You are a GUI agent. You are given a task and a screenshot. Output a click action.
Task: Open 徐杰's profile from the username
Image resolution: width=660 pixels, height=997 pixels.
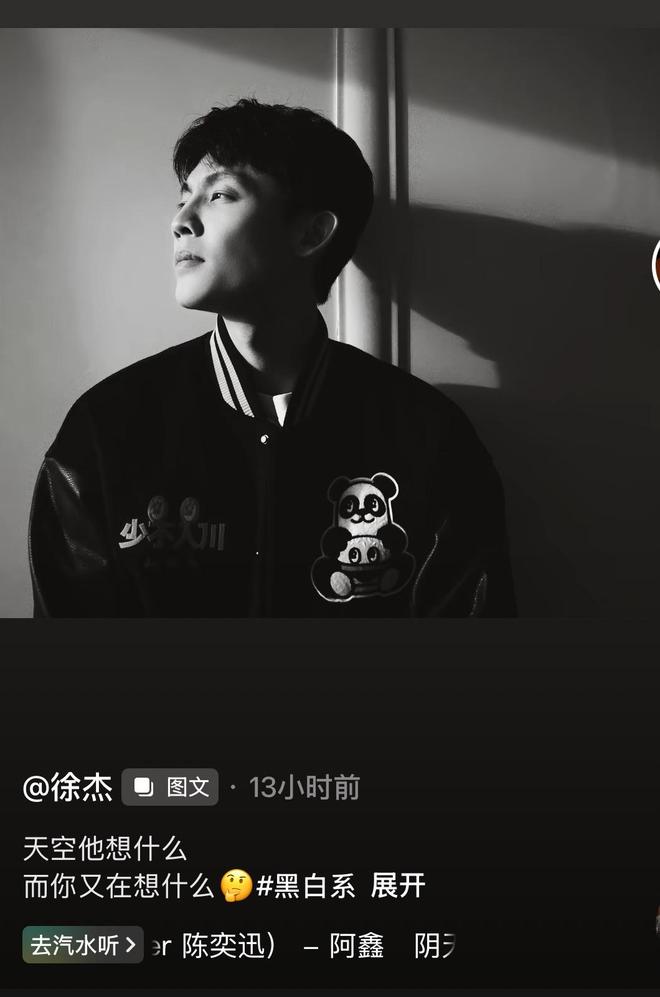pyautogui.click(x=67, y=788)
